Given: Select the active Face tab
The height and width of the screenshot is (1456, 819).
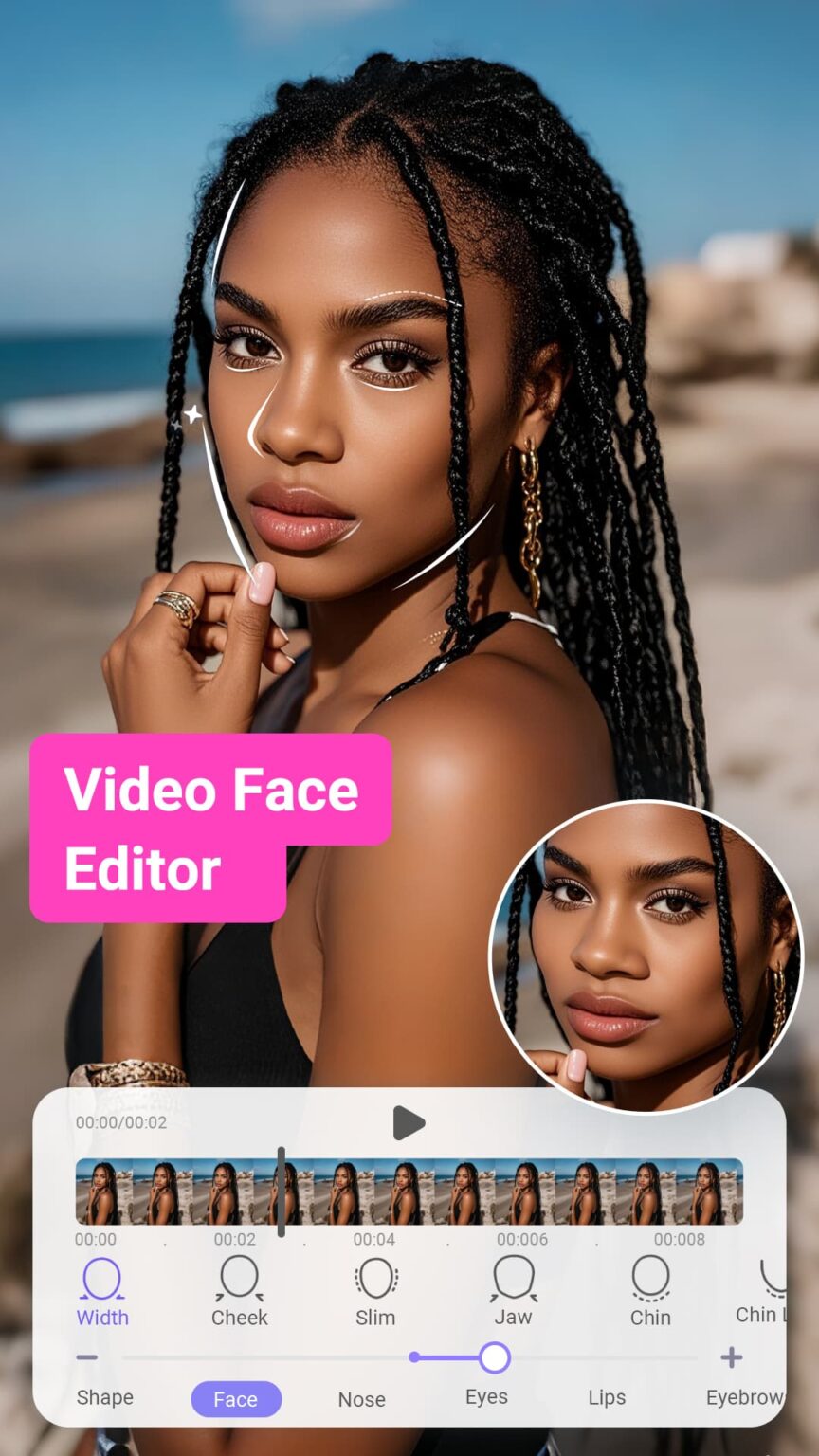Looking at the screenshot, I should pos(236,1398).
